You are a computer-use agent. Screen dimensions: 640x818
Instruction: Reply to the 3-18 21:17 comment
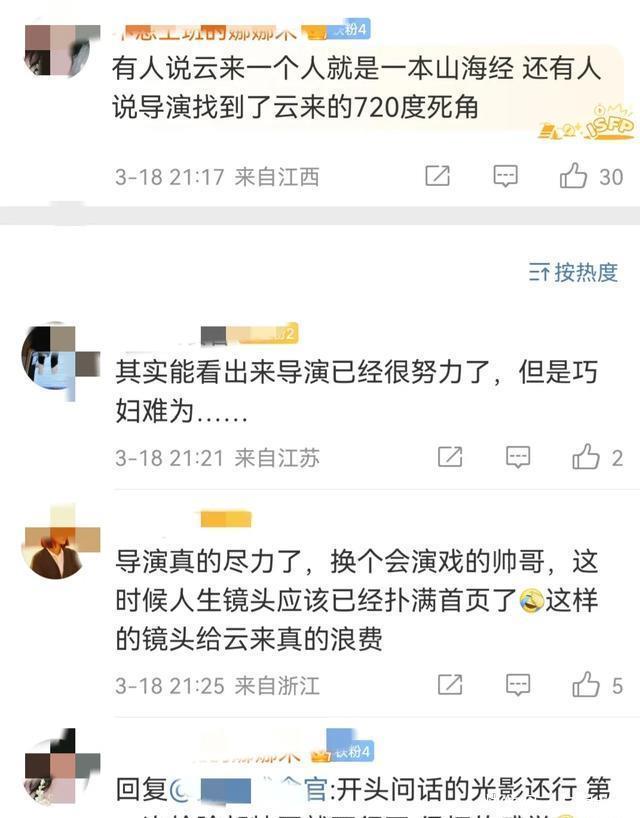505,177
